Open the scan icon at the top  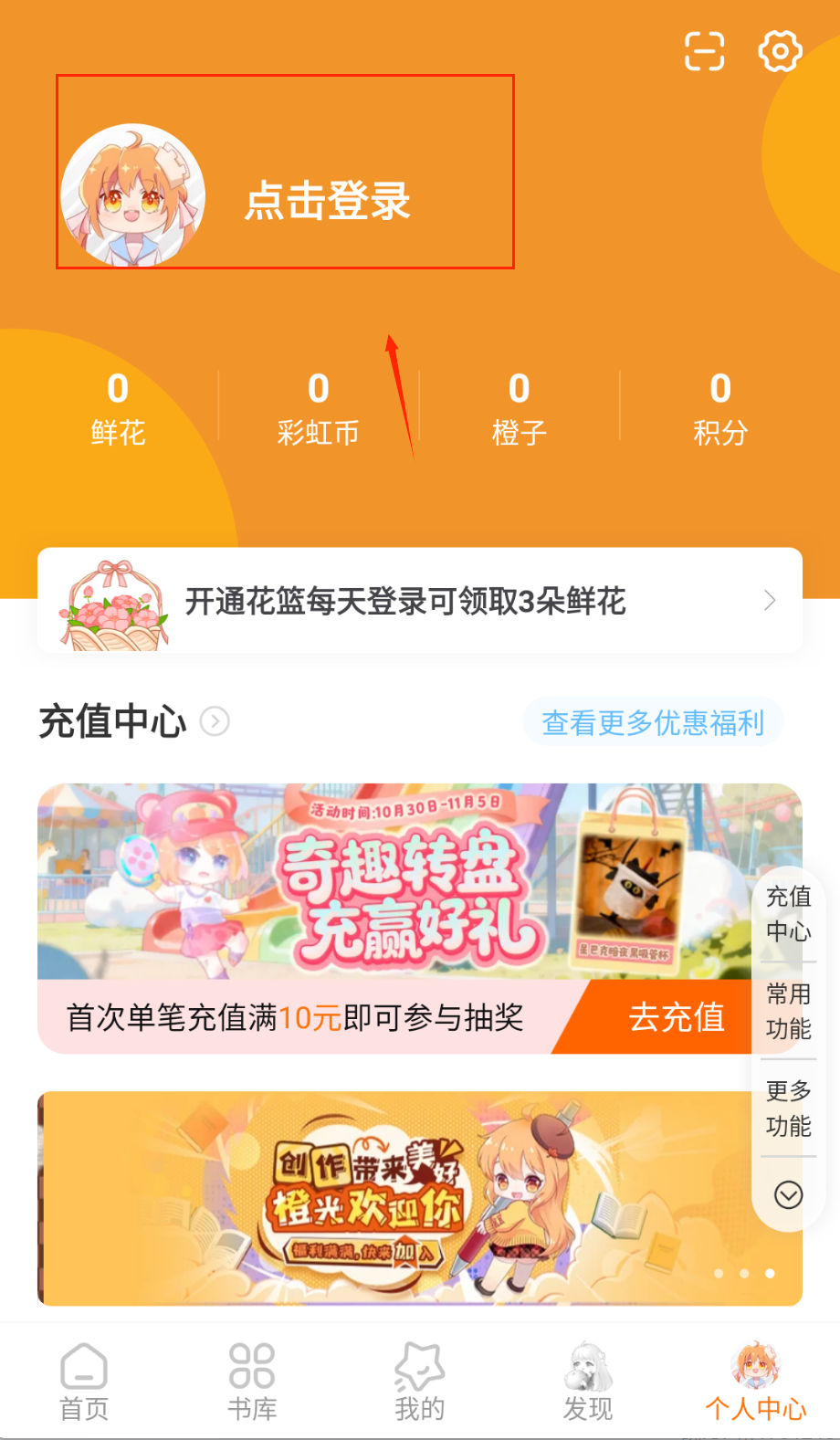[704, 51]
